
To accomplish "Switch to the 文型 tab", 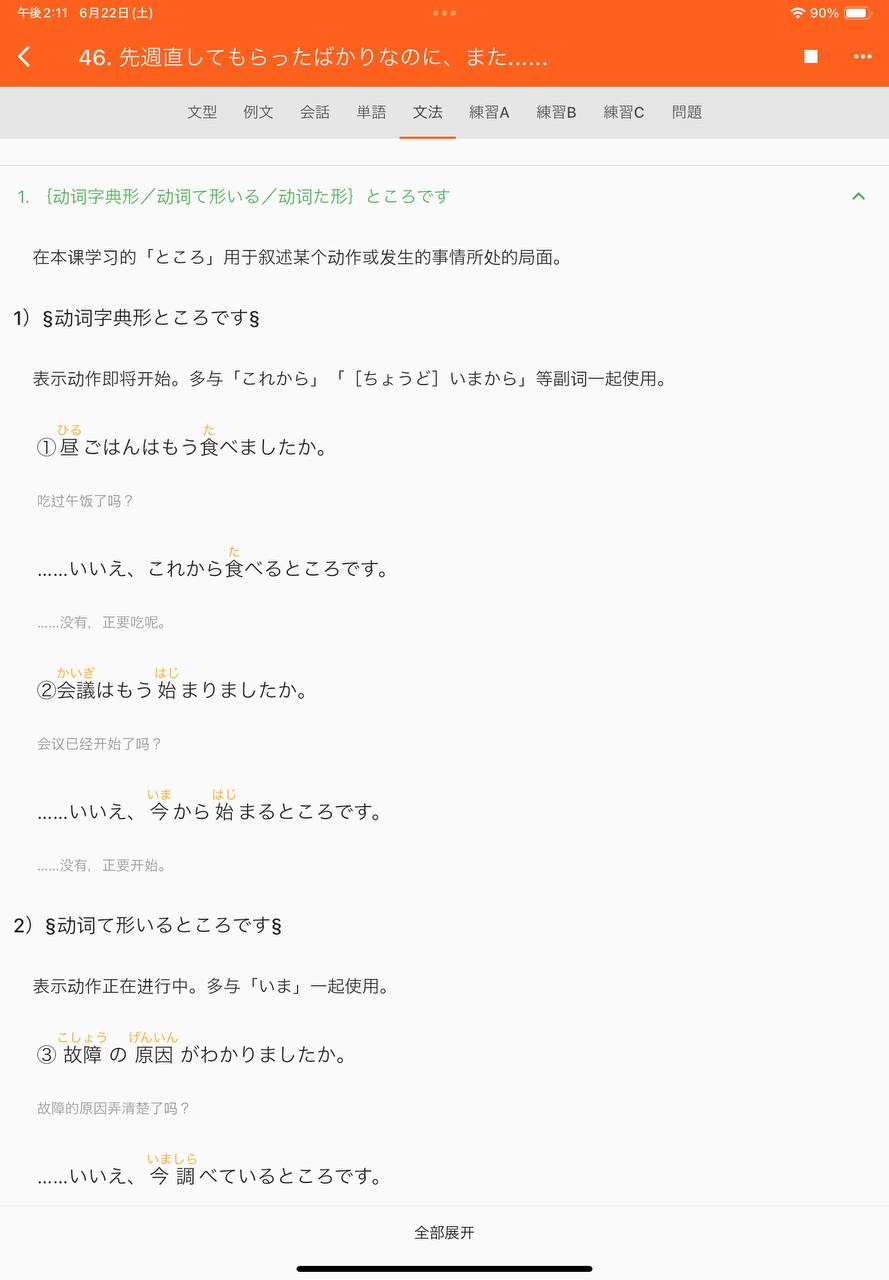I will [202, 112].
